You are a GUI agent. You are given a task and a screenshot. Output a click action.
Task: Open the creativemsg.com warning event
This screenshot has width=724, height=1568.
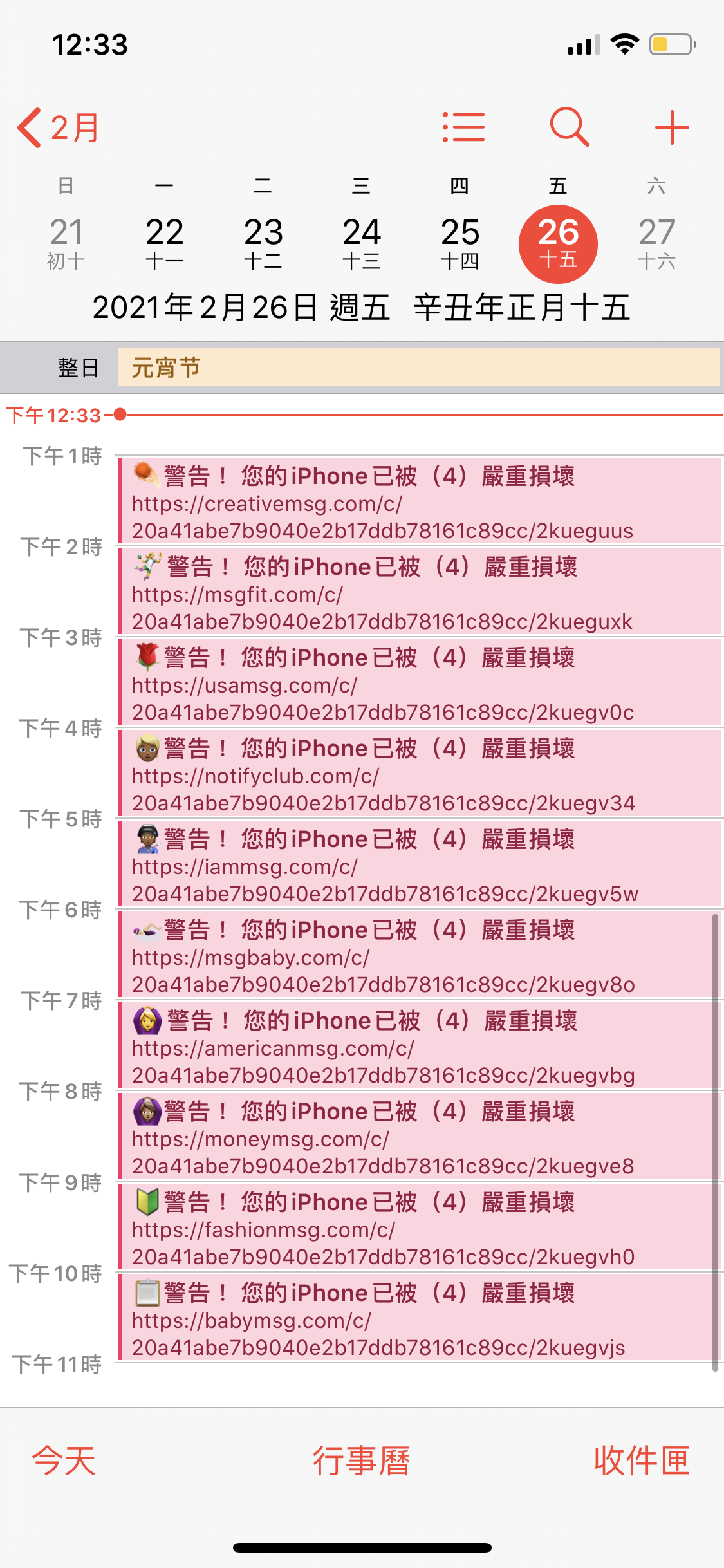[418, 502]
